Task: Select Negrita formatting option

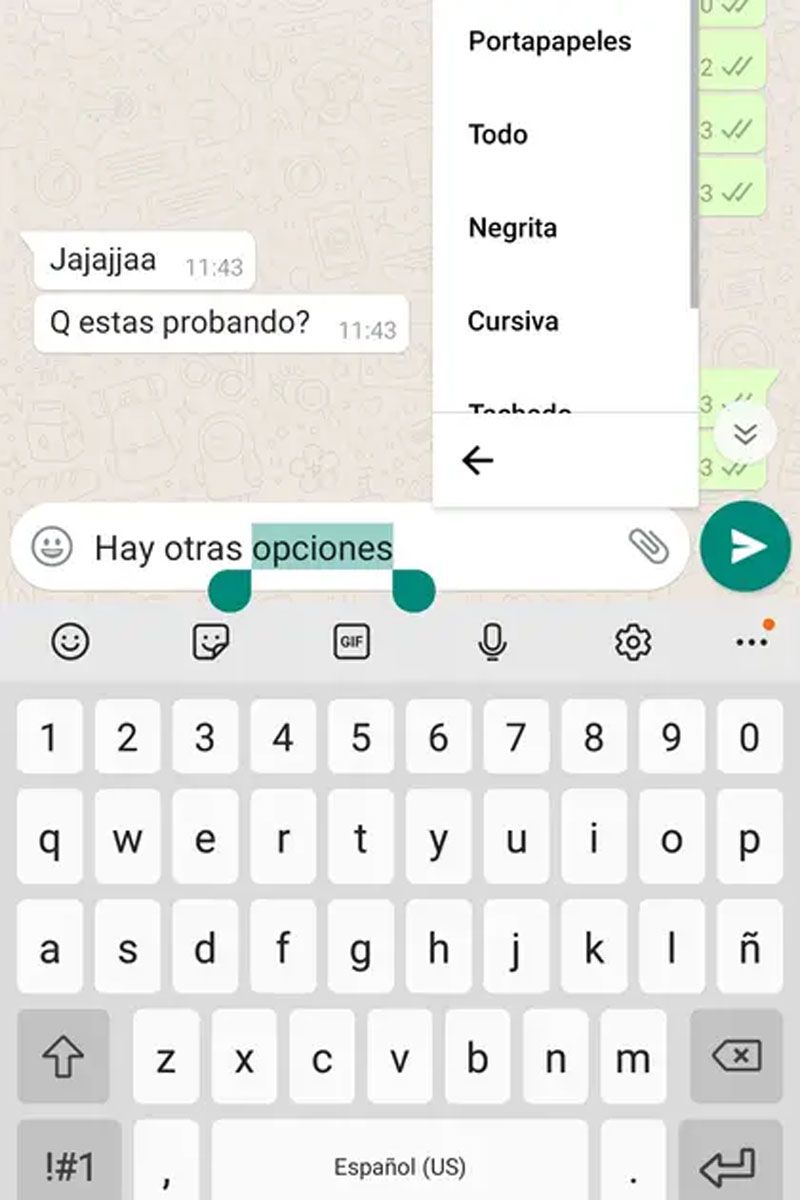Action: point(513,228)
